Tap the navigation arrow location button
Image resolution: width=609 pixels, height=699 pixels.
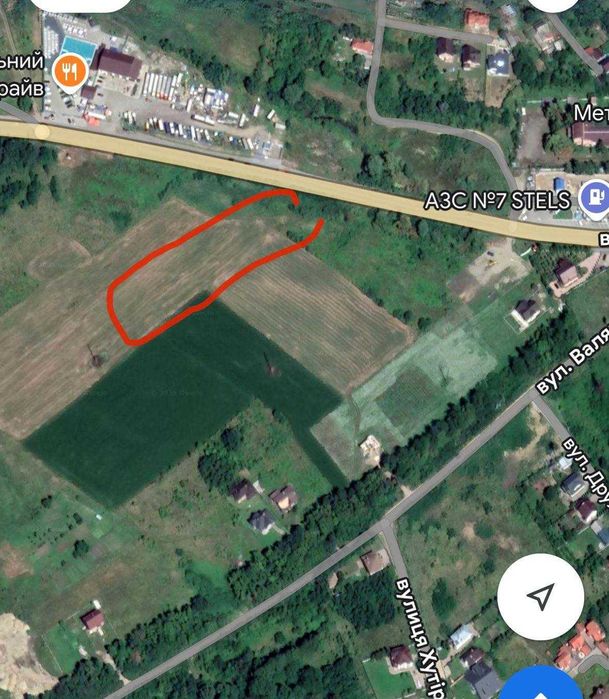coord(541,598)
